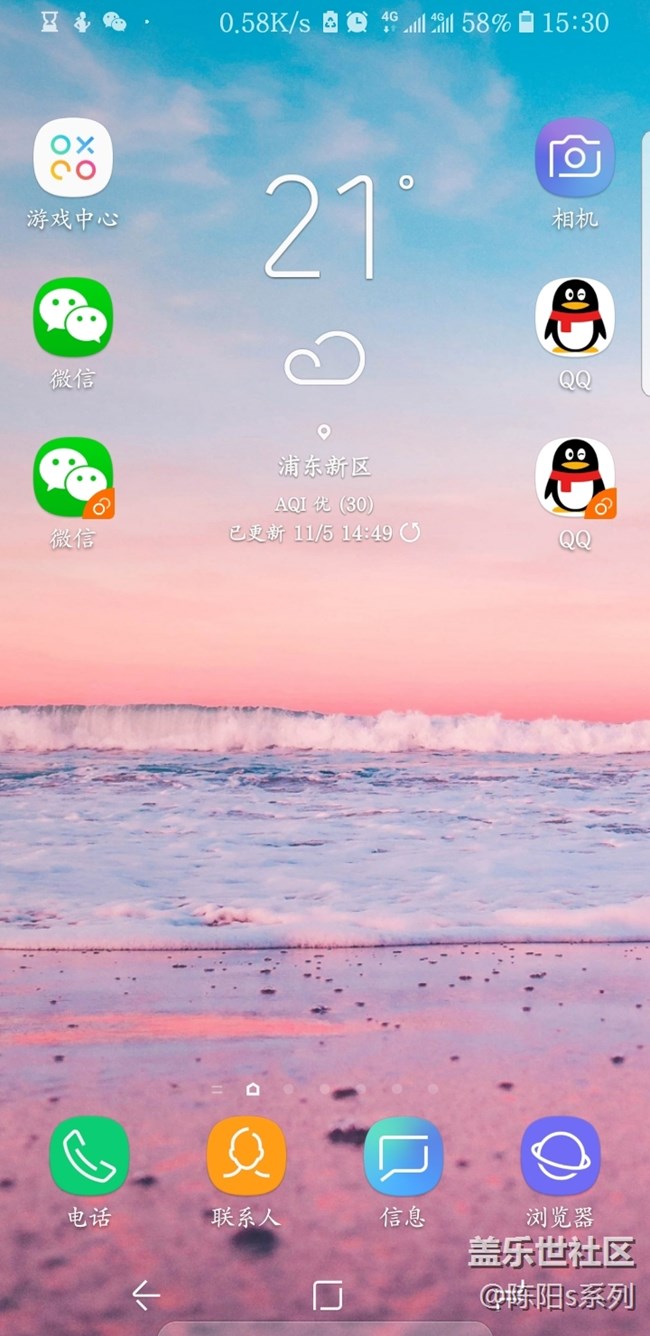Open the 21° weather widget
650x1336 pixels.
325,228
